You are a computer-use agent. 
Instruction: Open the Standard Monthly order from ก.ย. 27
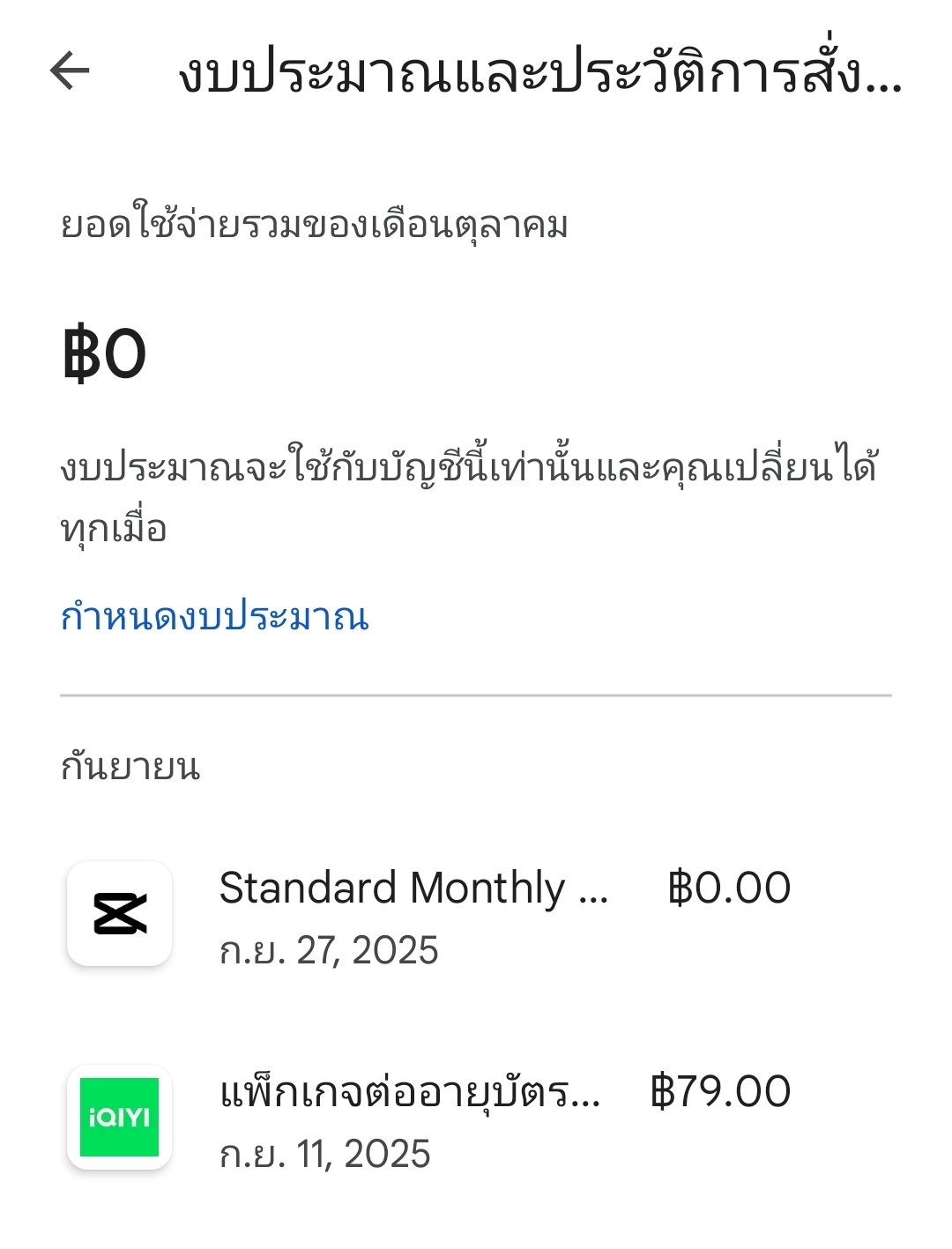click(476, 915)
